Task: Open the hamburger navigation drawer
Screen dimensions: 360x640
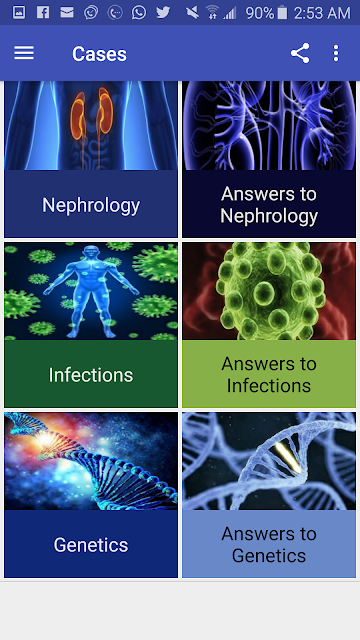Action: 24,53
